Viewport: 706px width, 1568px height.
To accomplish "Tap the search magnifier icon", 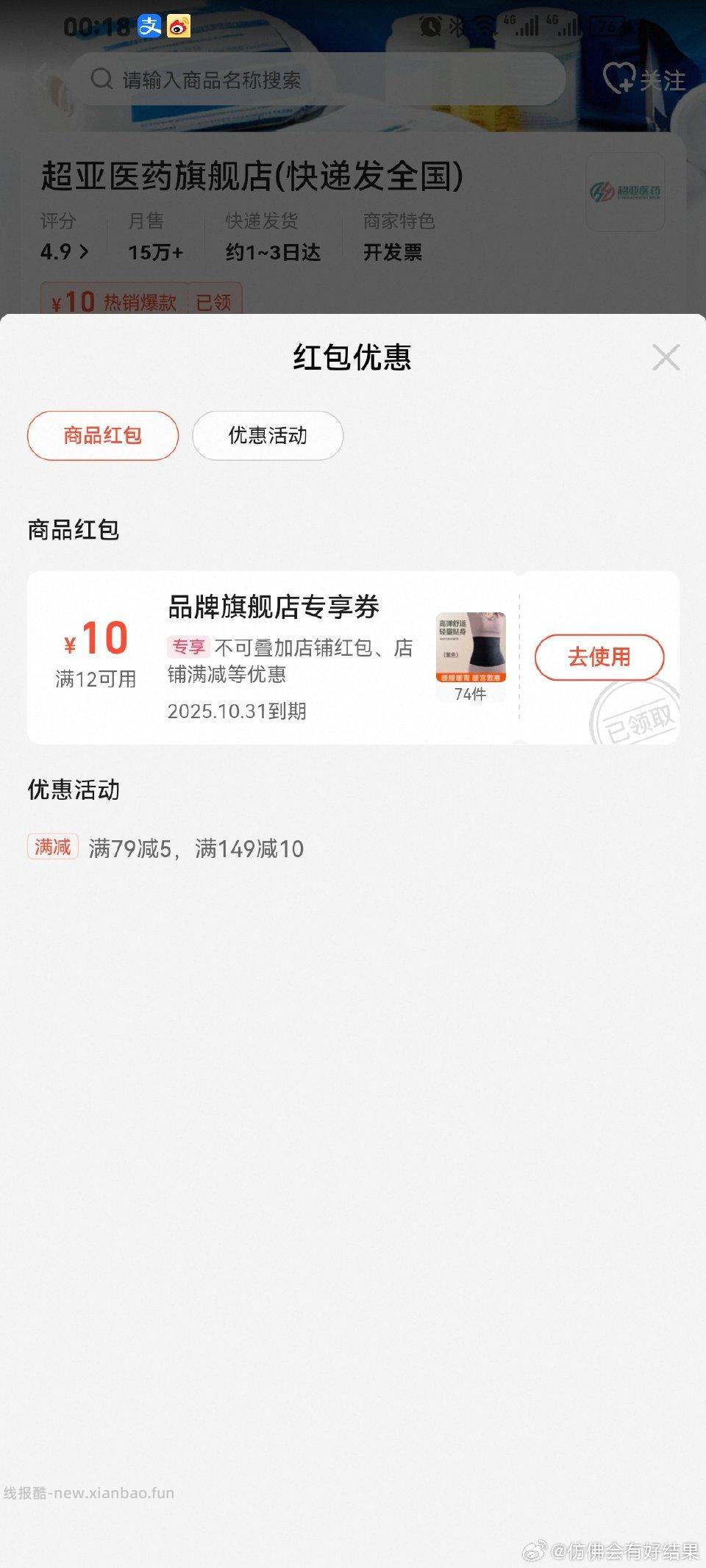I will point(99,79).
